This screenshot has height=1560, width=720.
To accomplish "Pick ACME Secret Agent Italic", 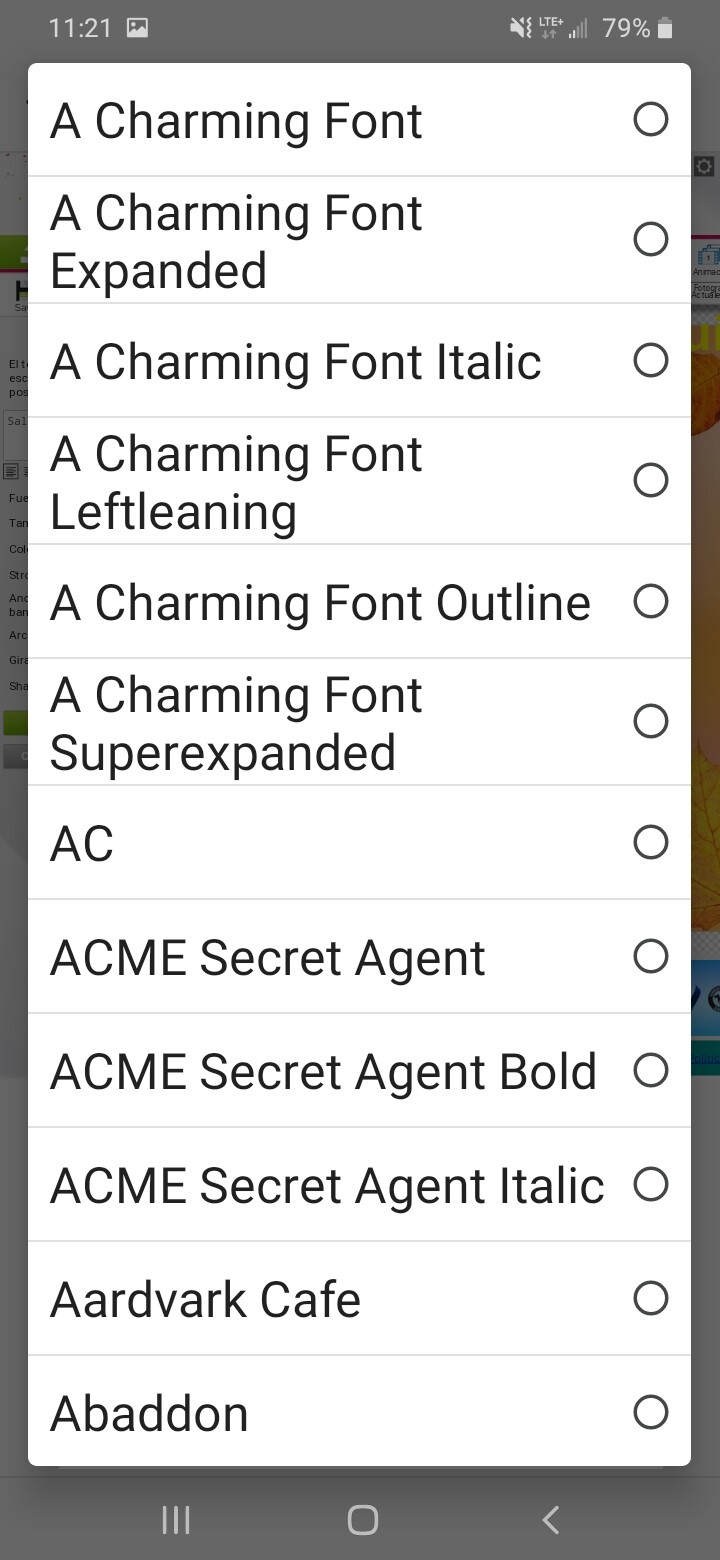I will [x=358, y=1185].
